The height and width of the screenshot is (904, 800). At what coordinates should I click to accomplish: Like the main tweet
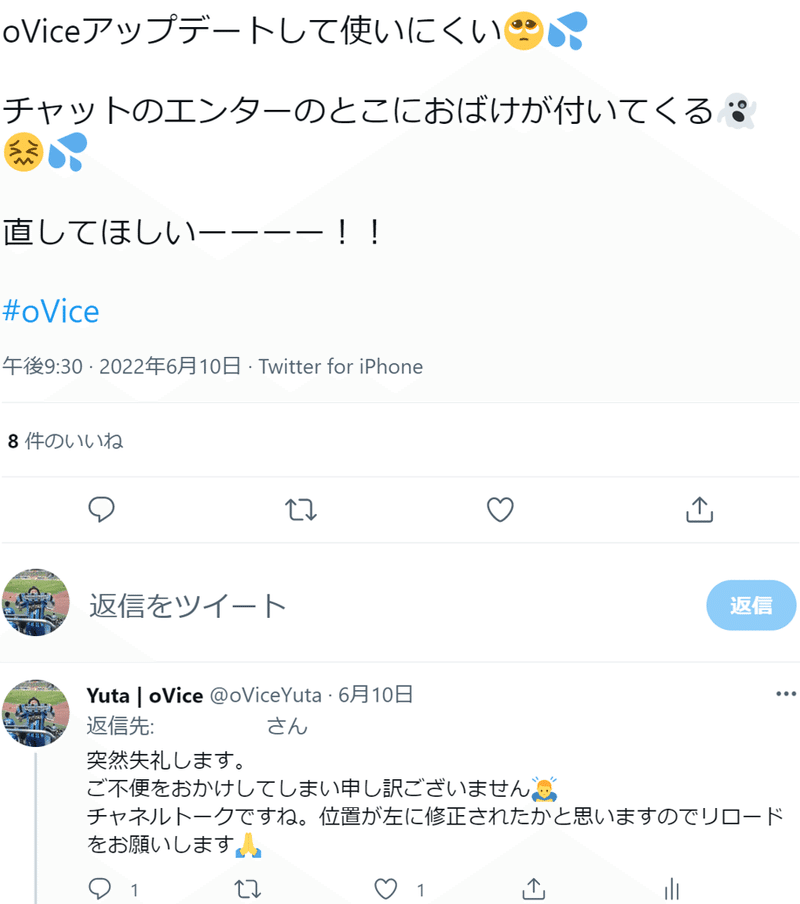499,510
